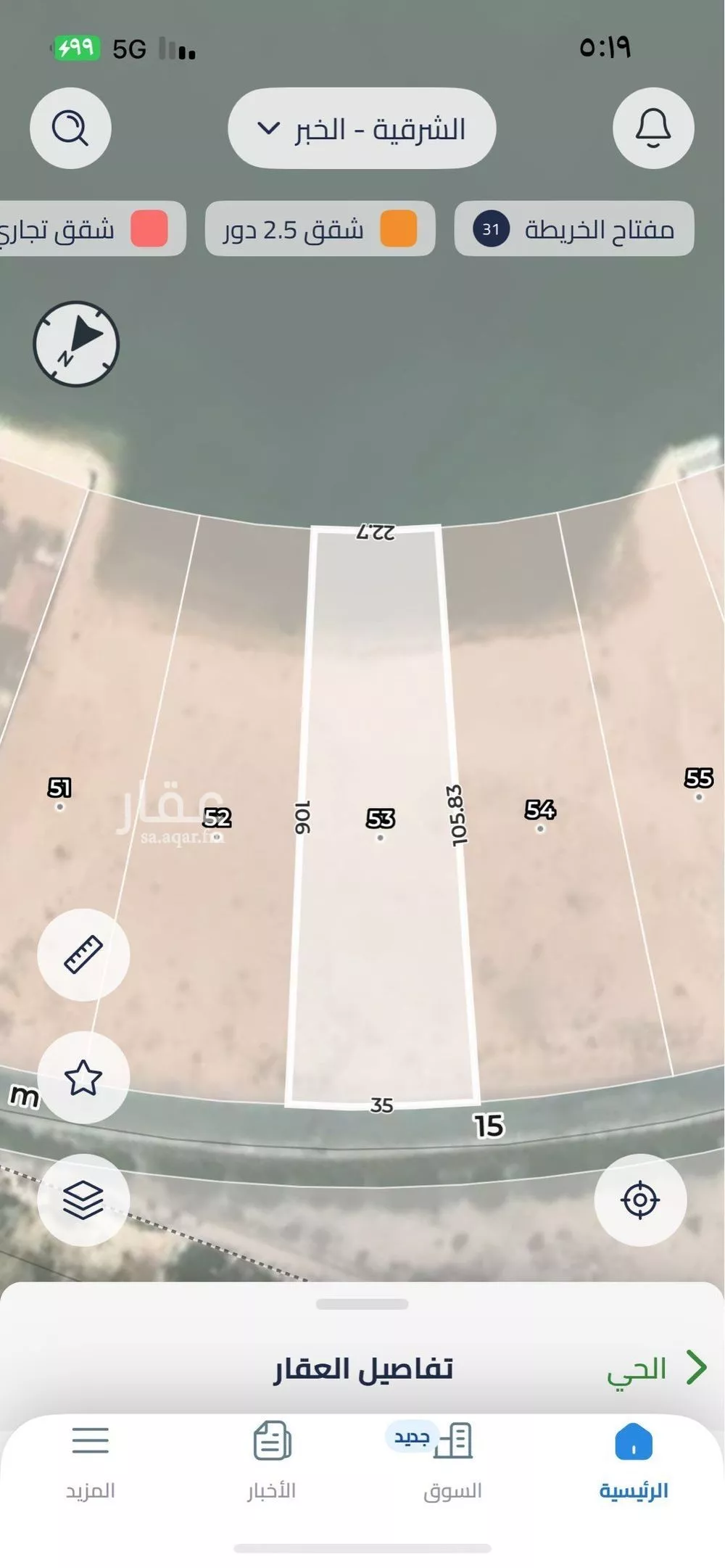Open the map layers button
Viewport: 725px width, 1568px height.
(83, 1200)
